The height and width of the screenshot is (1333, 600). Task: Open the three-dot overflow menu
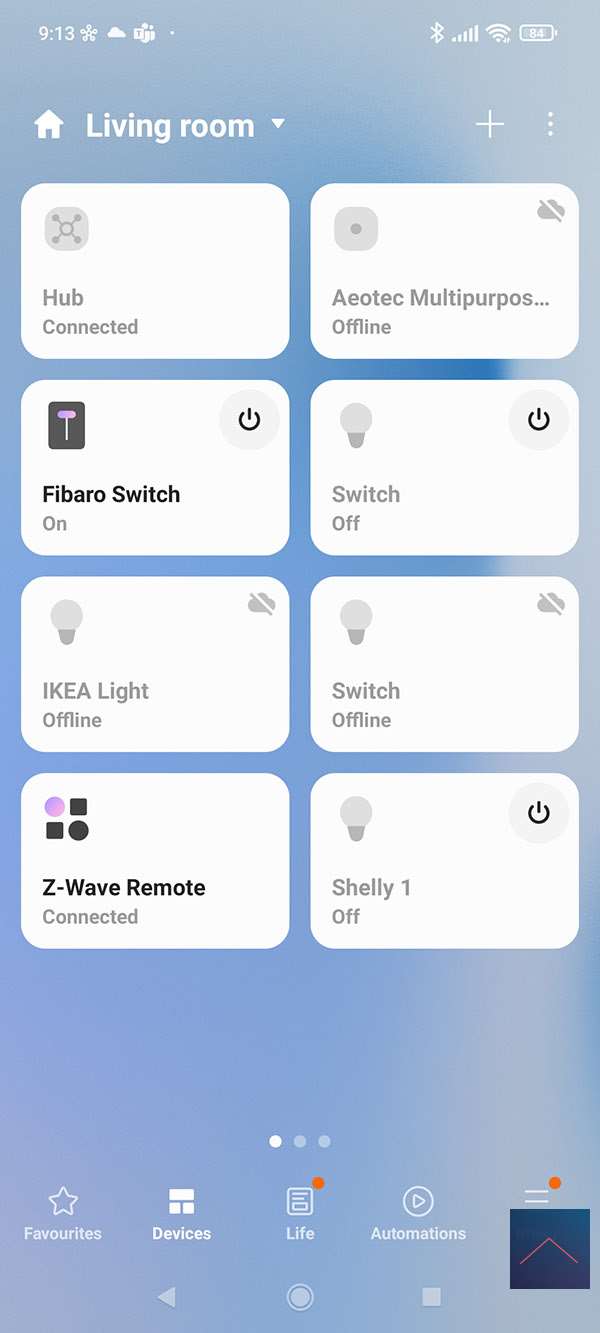coord(551,125)
